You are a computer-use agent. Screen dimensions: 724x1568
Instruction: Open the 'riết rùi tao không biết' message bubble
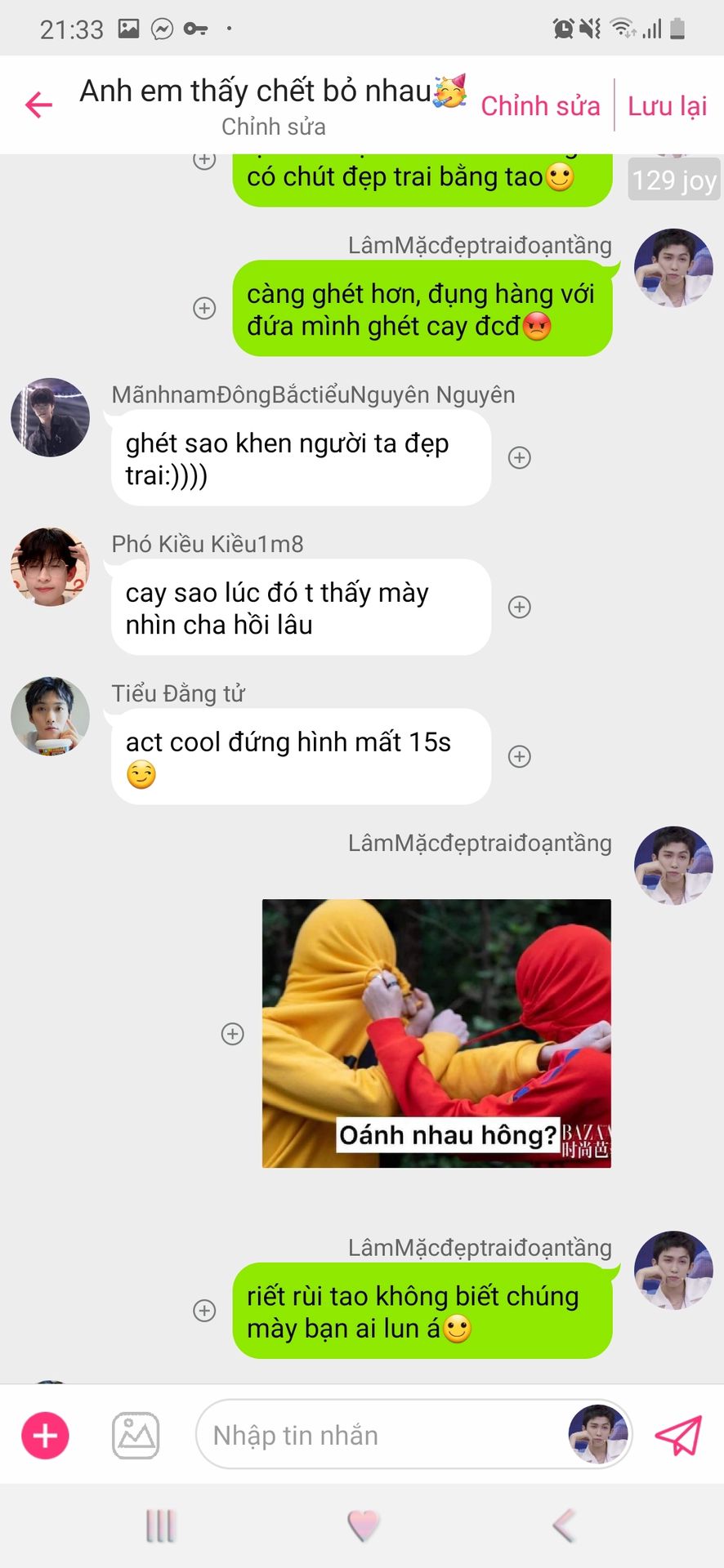click(422, 1311)
